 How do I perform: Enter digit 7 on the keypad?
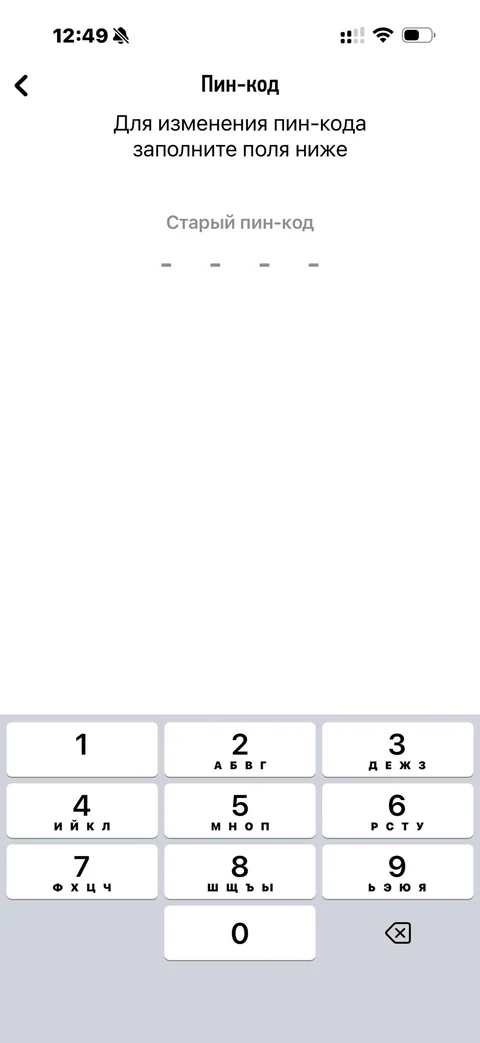82,872
